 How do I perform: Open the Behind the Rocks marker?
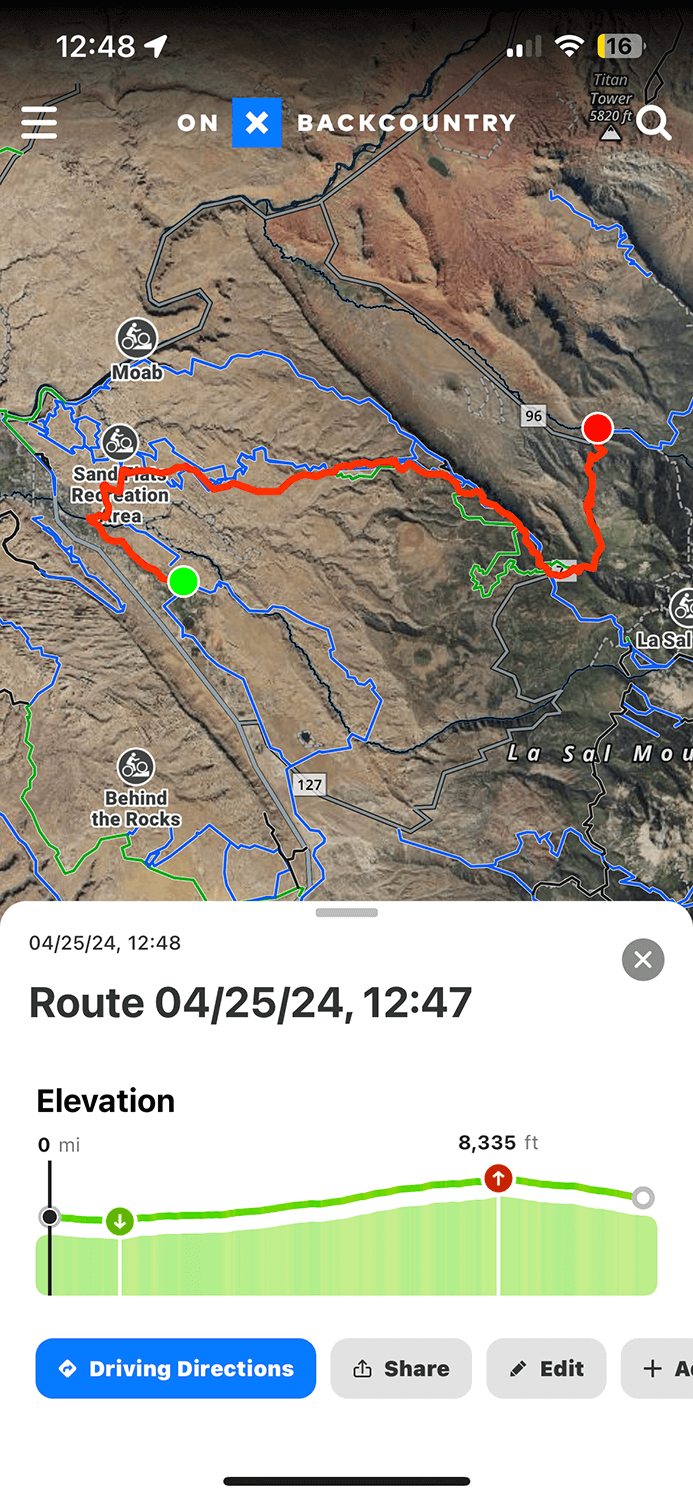point(136,768)
